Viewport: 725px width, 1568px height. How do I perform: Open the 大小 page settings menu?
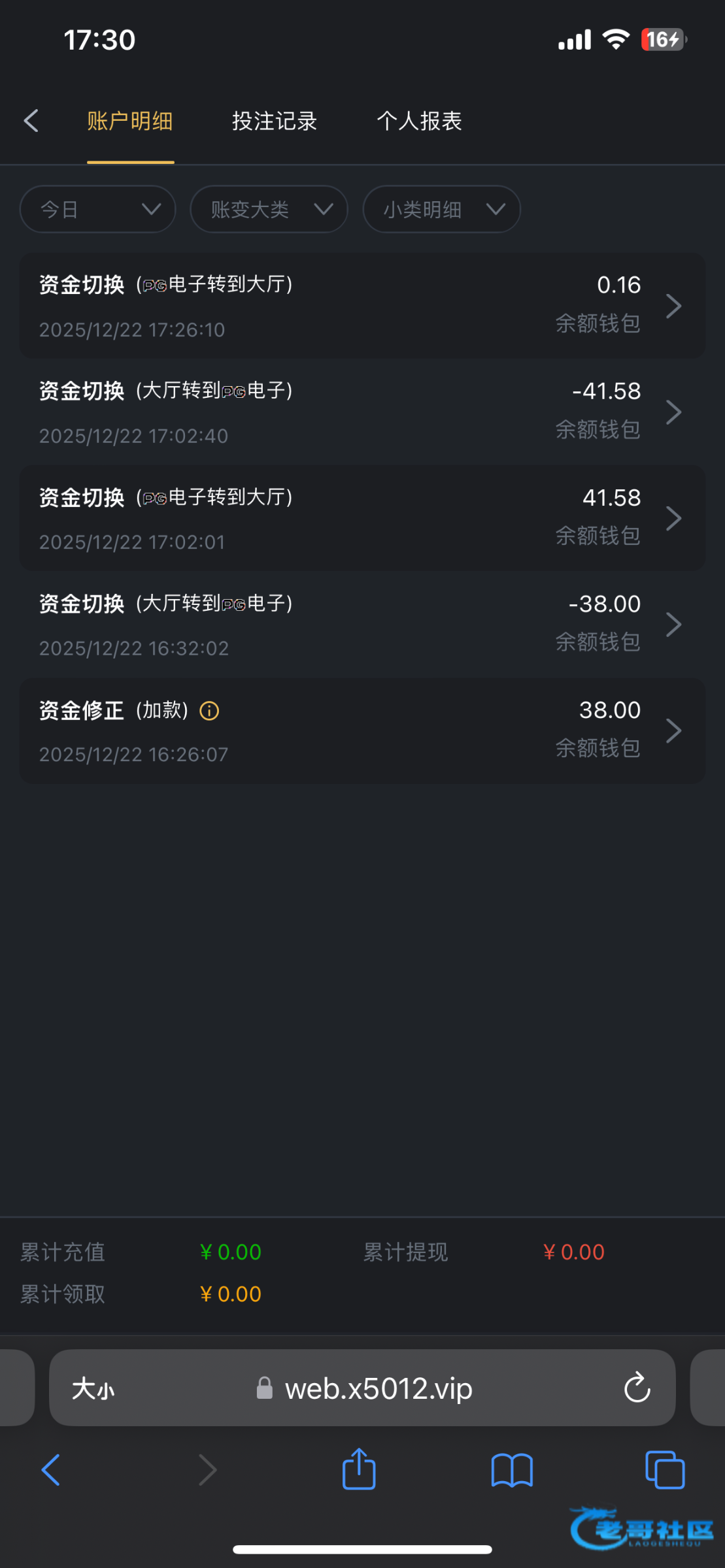point(93,1388)
